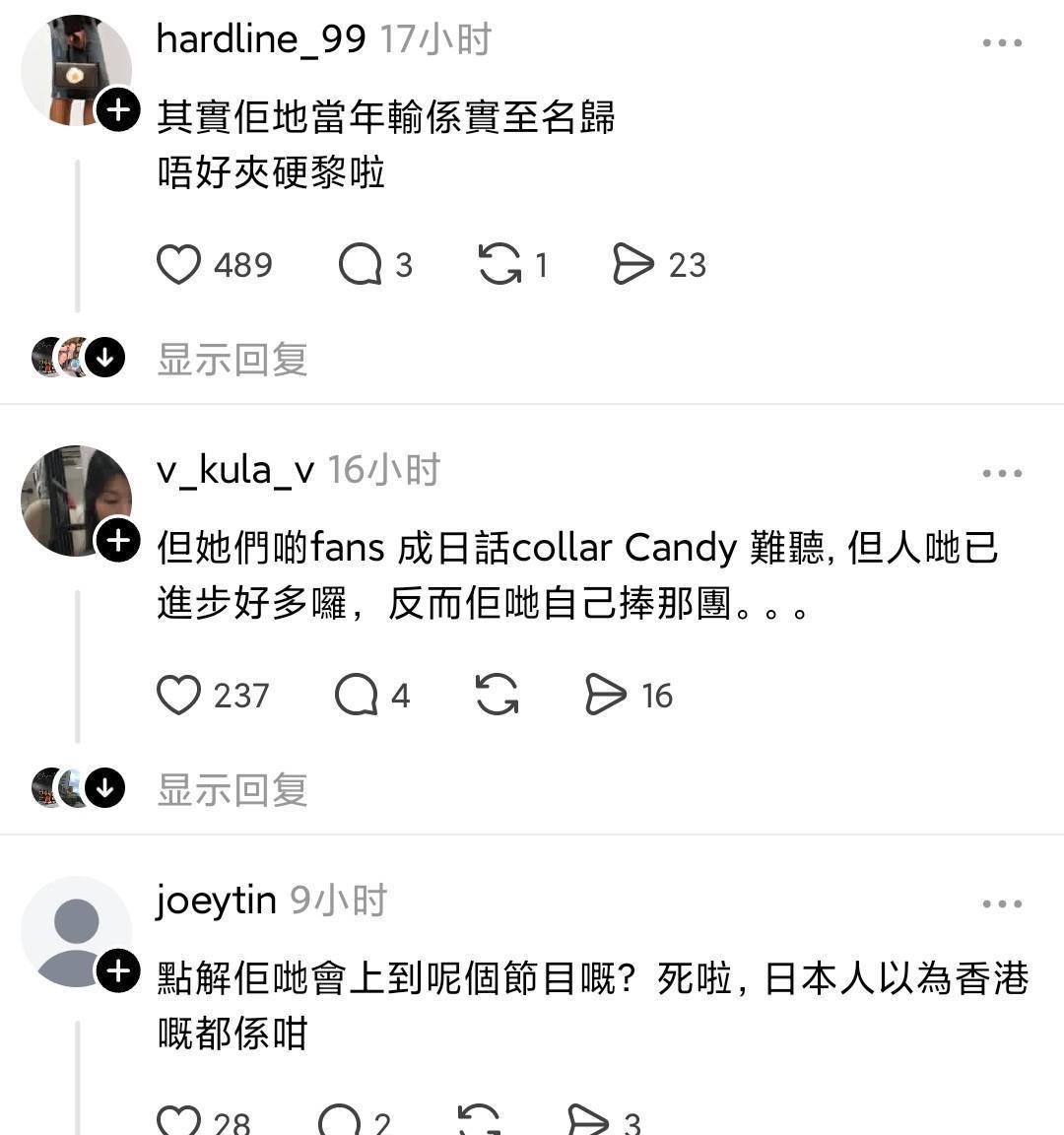Like joeytin's comment
The width and height of the screenshot is (1064, 1135).
click(x=179, y=1121)
